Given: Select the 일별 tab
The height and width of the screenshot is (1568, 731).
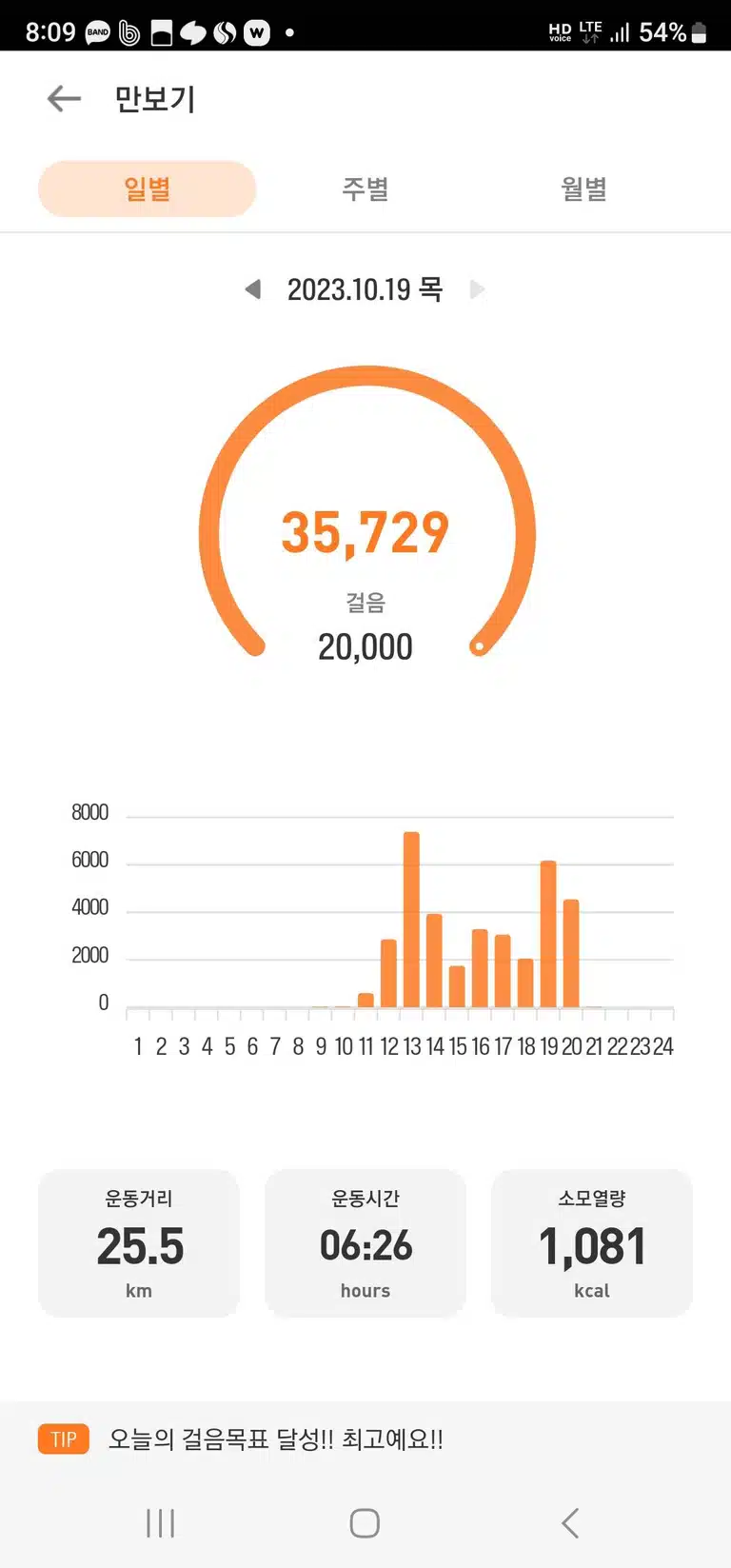Looking at the screenshot, I should (148, 189).
